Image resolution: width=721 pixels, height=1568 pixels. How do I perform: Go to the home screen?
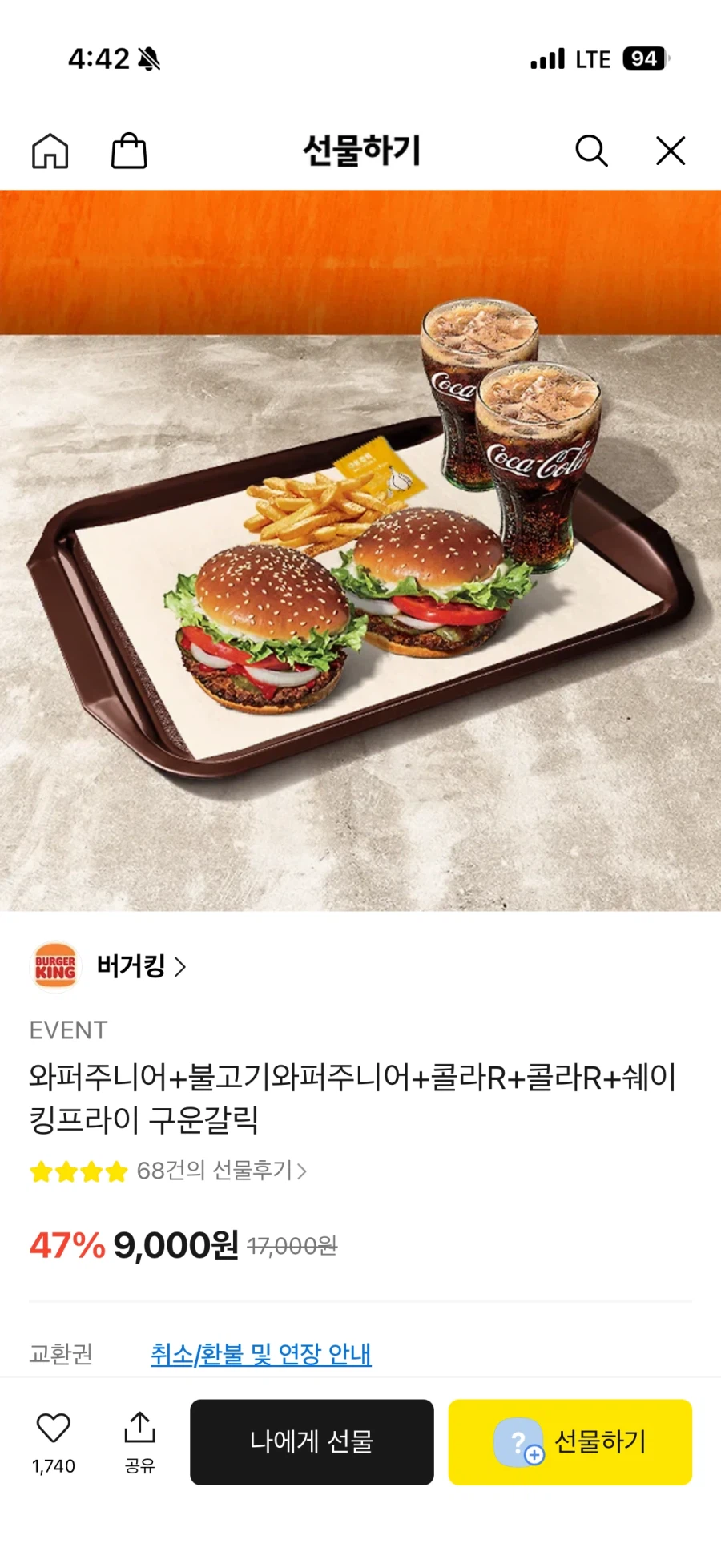(x=50, y=151)
